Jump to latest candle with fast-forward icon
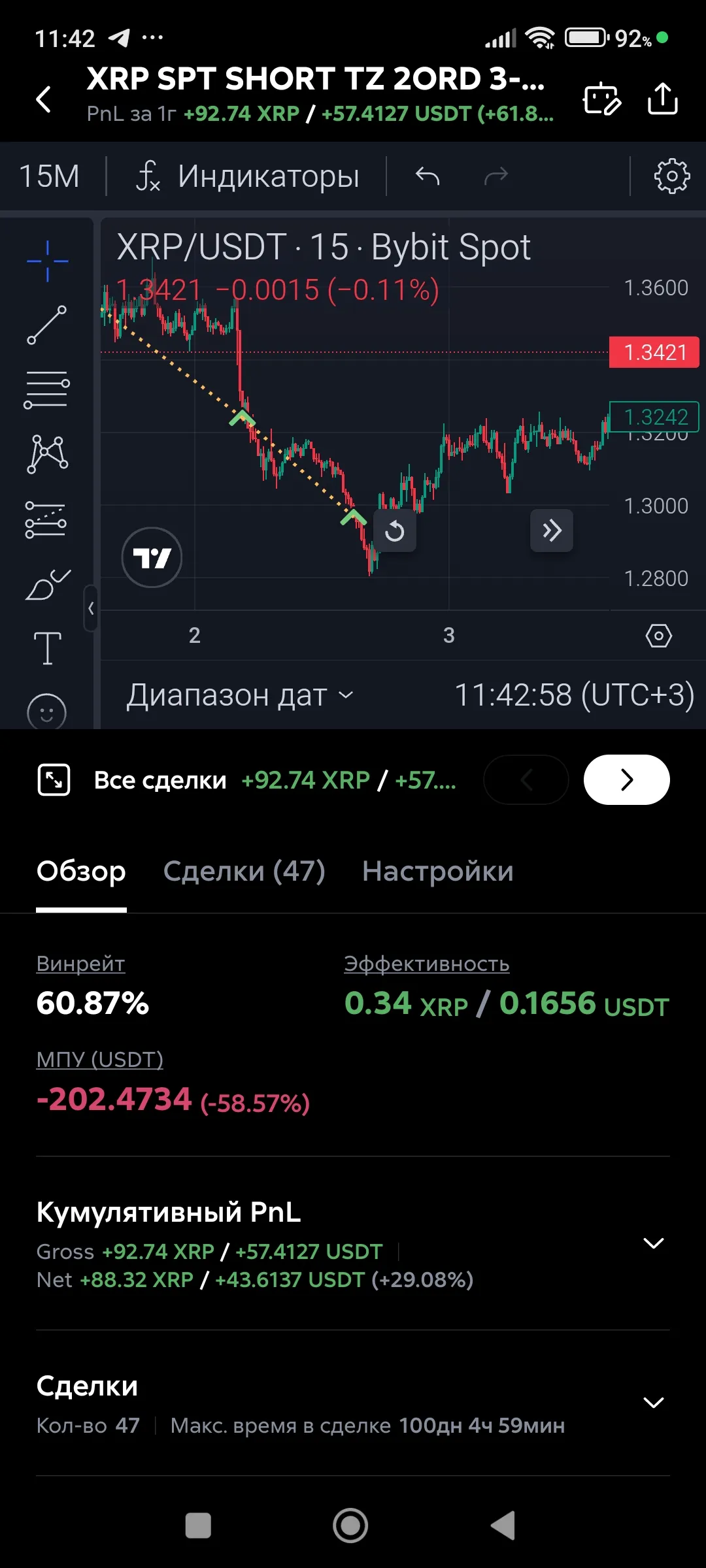706x1568 pixels. click(551, 531)
